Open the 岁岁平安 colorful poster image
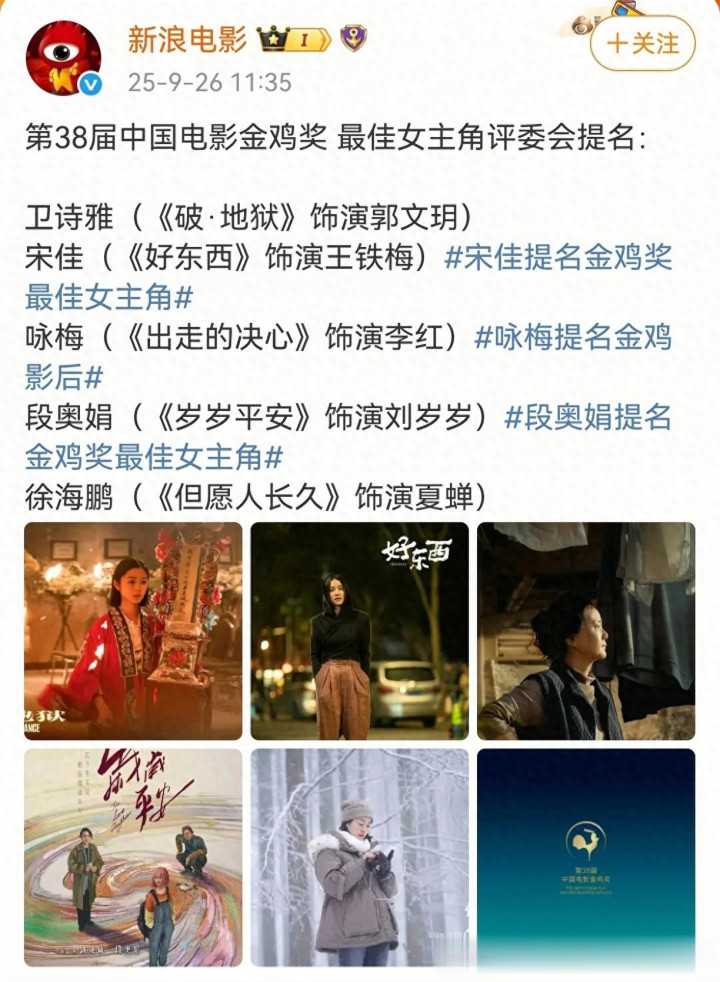Viewport: 720px width, 982px height. pyautogui.click(x=133, y=857)
